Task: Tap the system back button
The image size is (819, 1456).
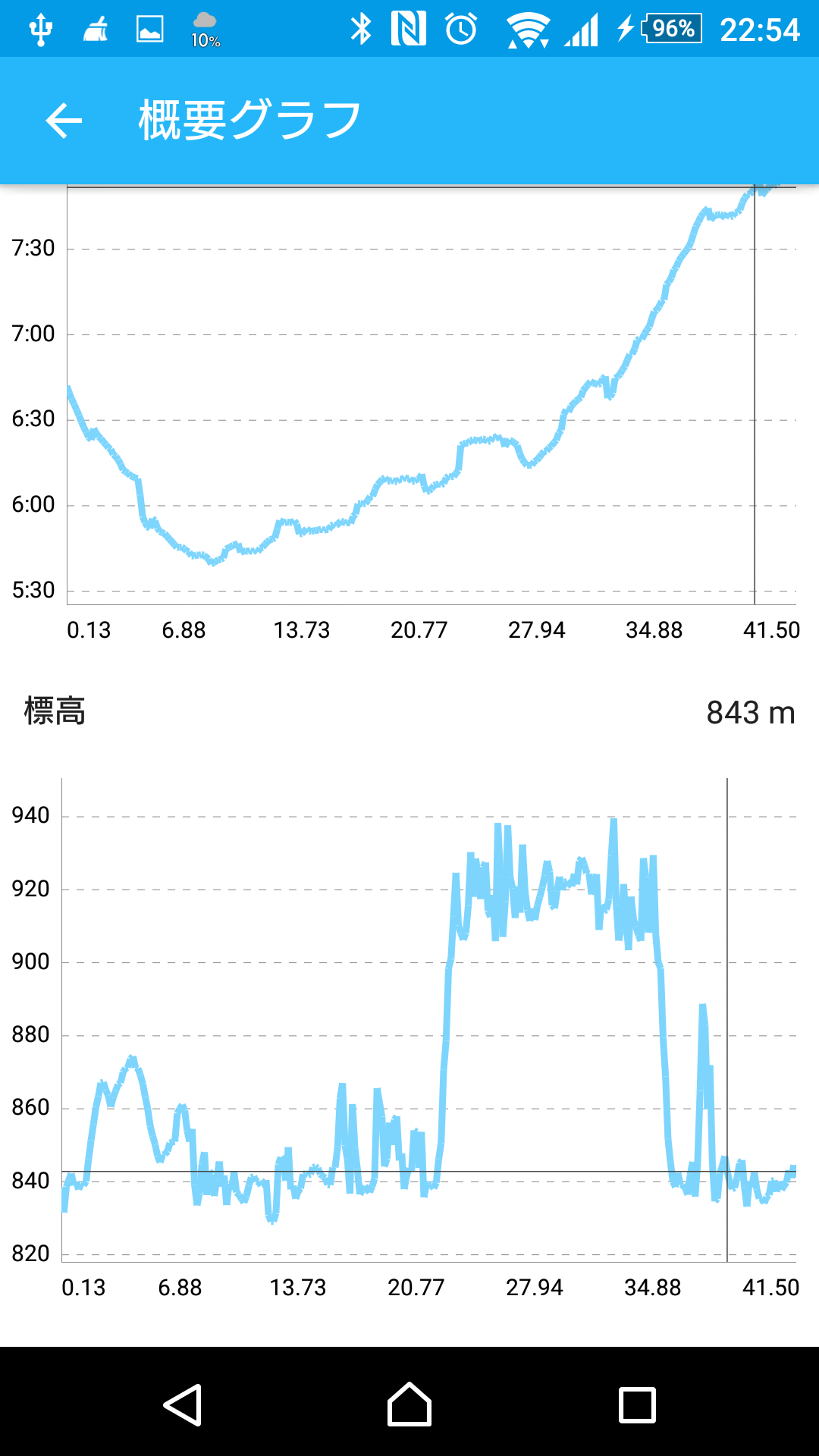Action: tap(183, 1404)
